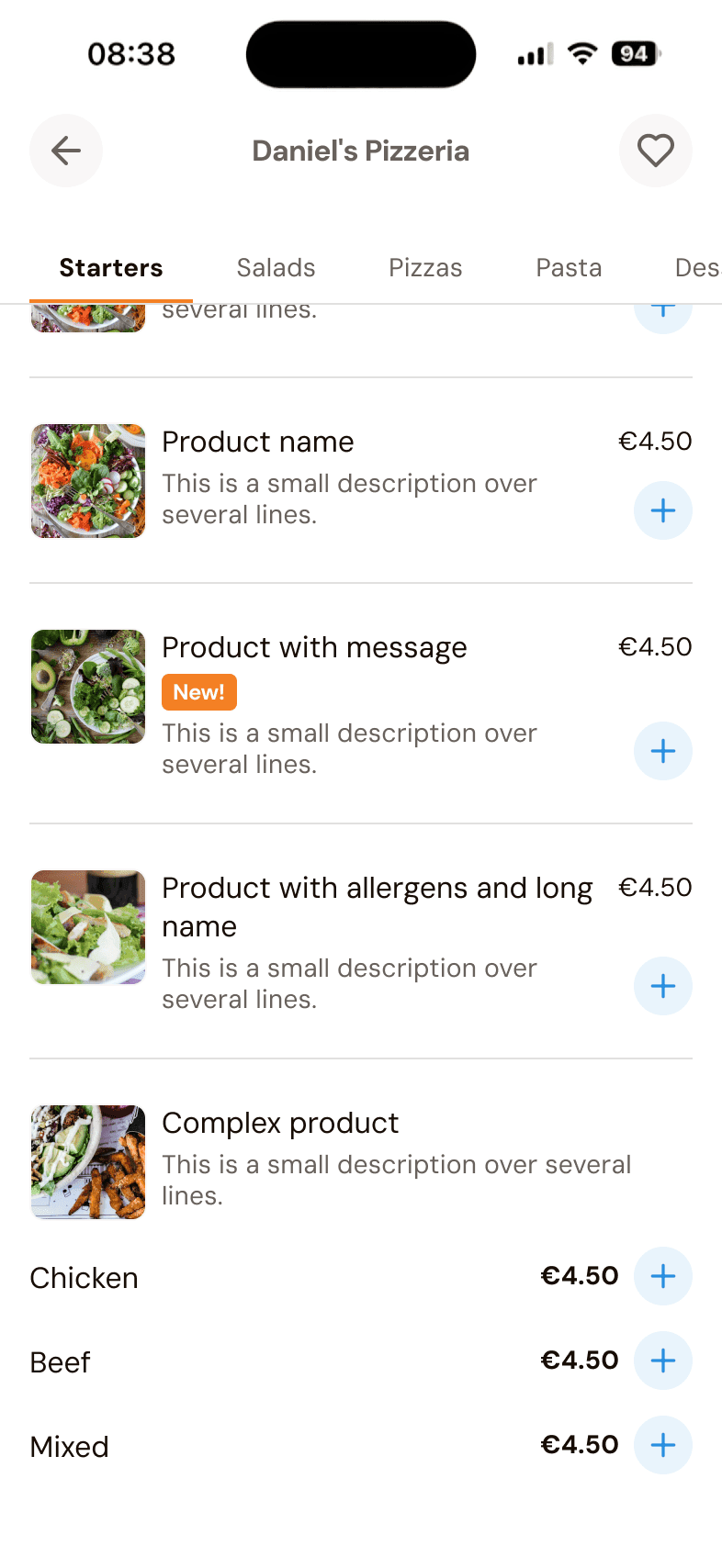Switch to the Pizzas tab
The image size is (722, 1568).
[x=425, y=268]
